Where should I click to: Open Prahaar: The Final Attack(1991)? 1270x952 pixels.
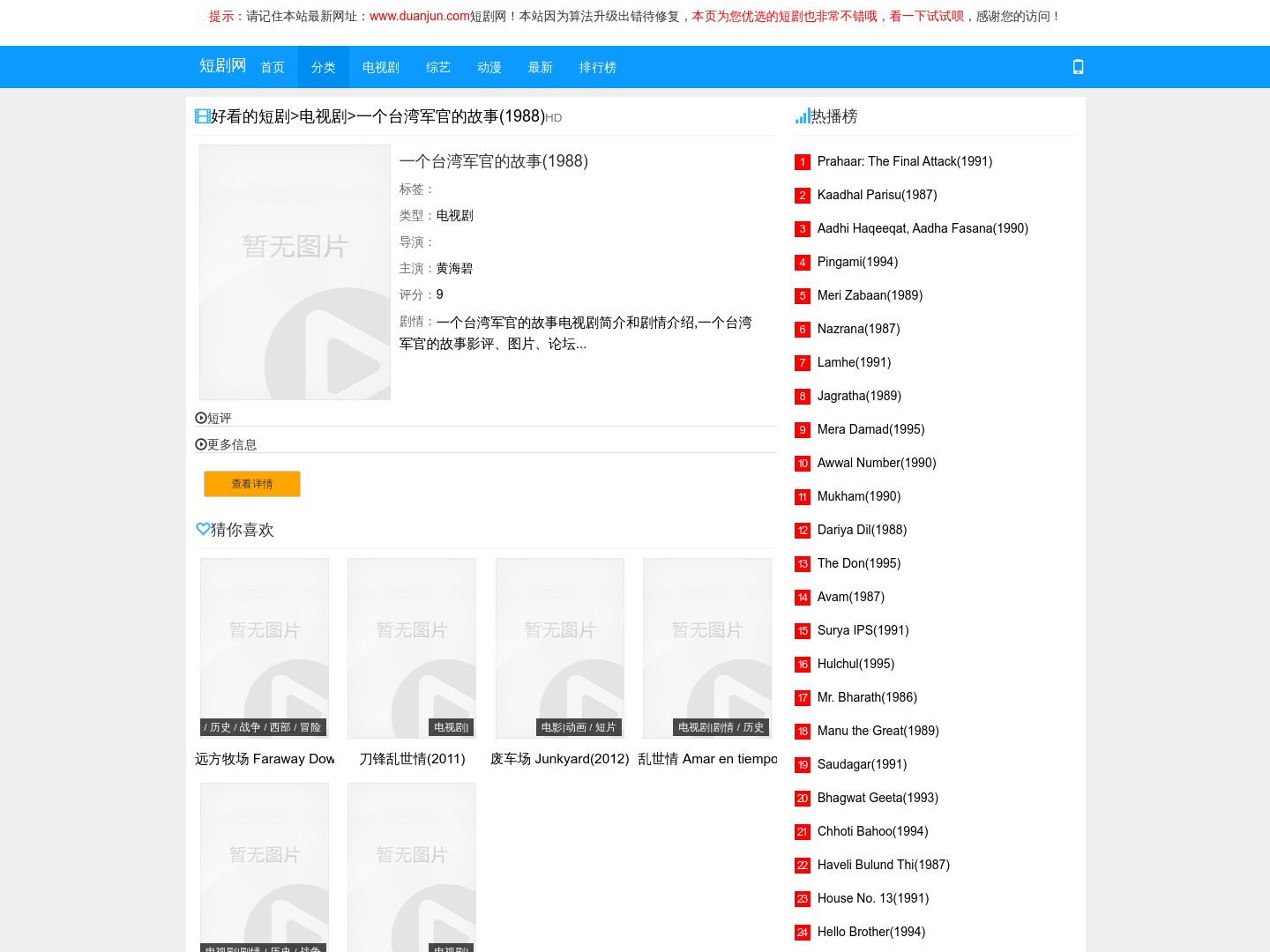tap(905, 161)
